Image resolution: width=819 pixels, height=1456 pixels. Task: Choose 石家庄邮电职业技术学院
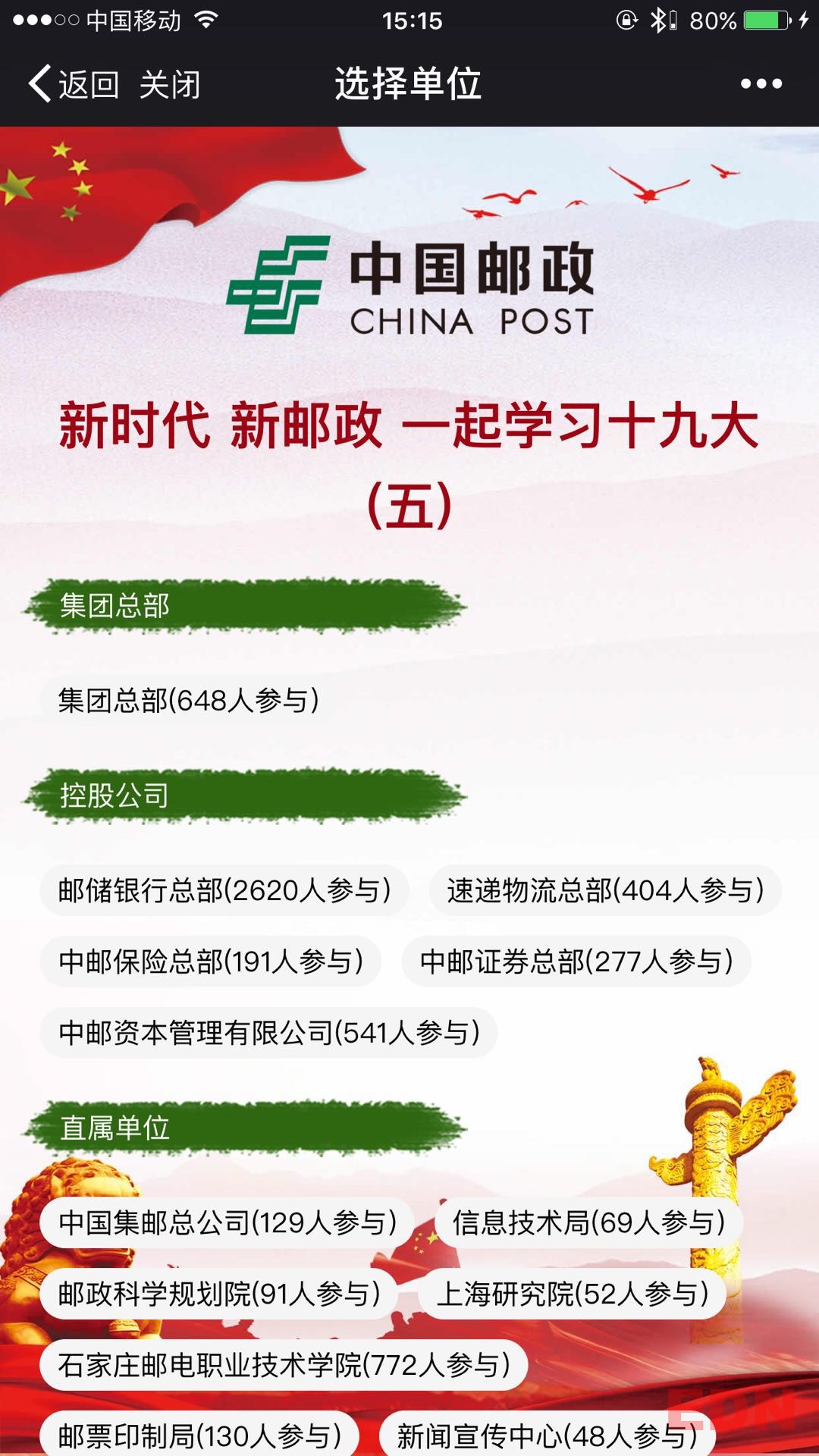point(284,1364)
